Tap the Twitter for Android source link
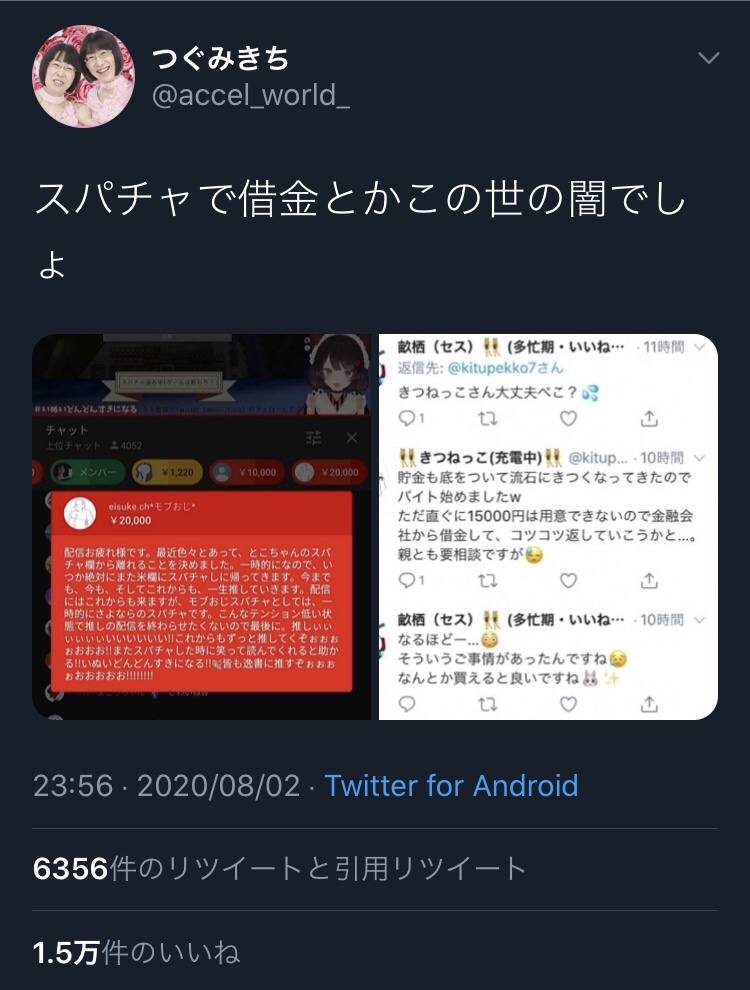This screenshot has width=750, height=990. (x=452, y=785)
